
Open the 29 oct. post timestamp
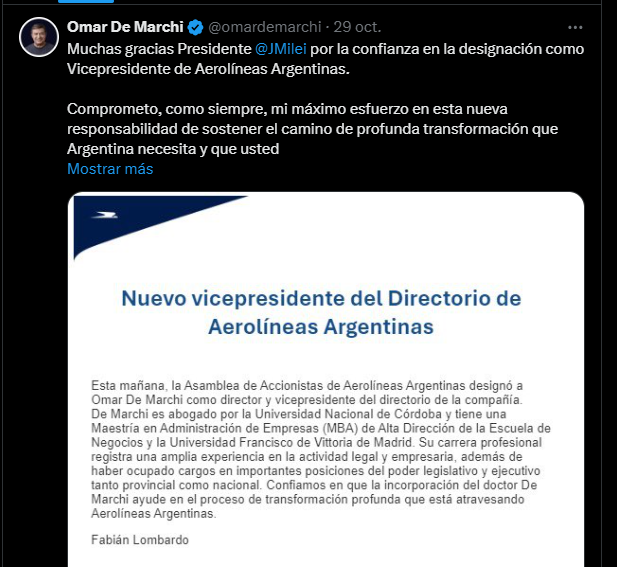point(357,27)
